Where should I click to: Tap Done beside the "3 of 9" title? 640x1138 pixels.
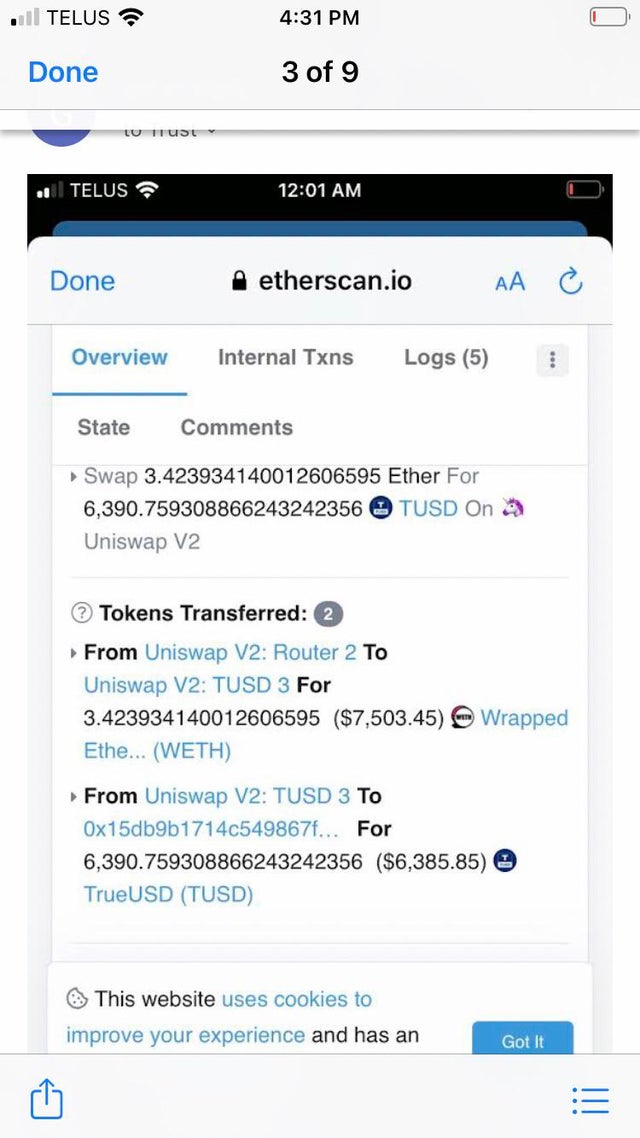pos(63,73)
